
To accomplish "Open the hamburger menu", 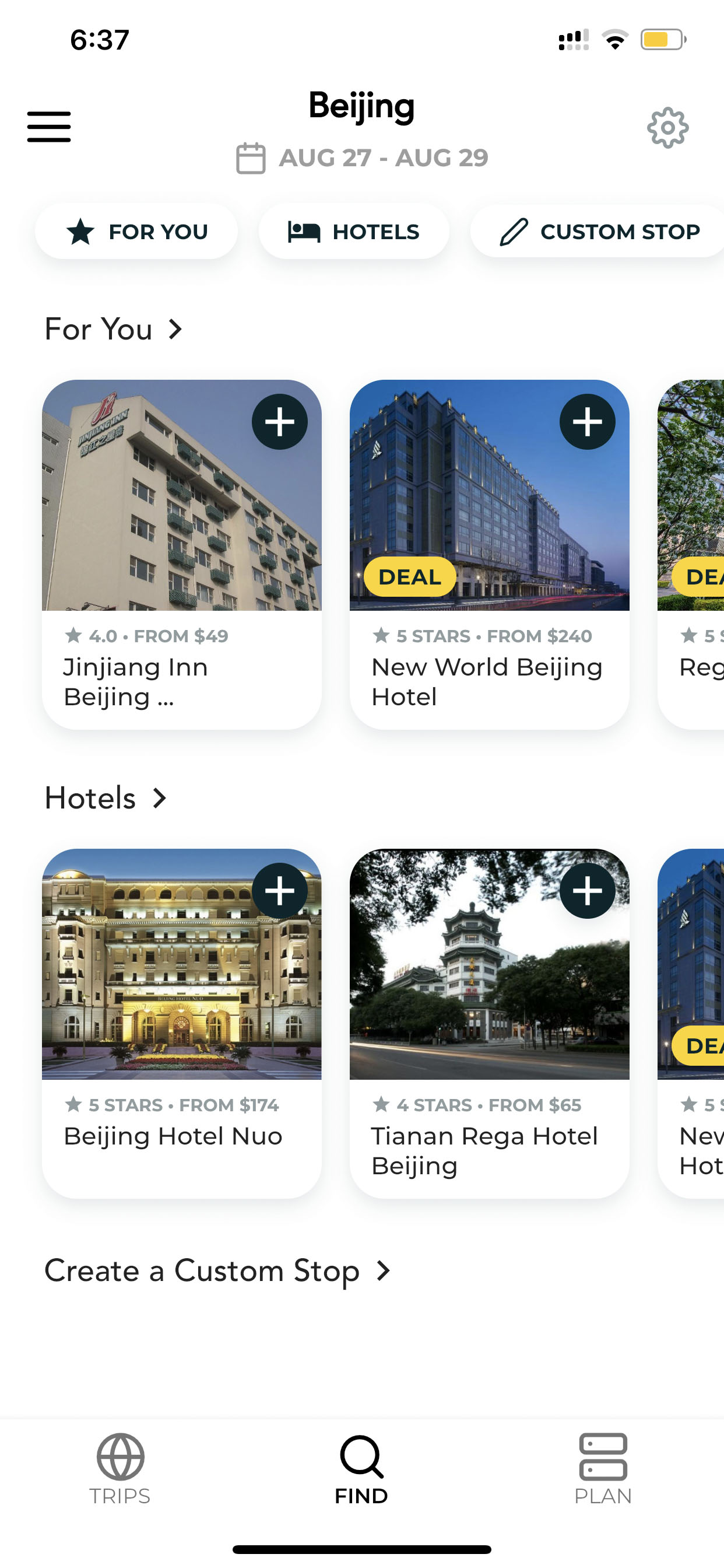I will pyautogui.click(x=48, y=127).
